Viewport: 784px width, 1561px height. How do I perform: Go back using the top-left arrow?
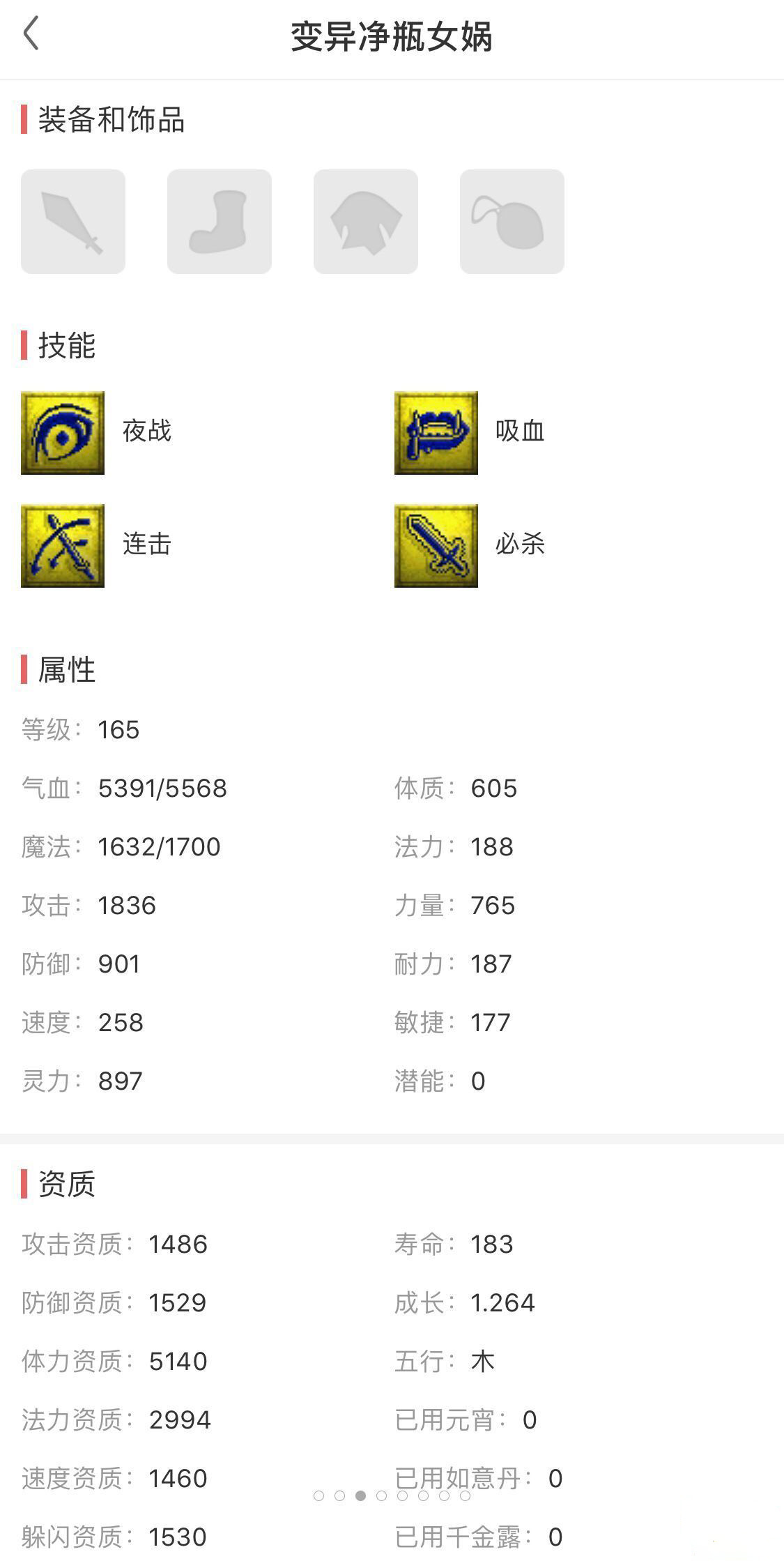(x=31, y=33)
